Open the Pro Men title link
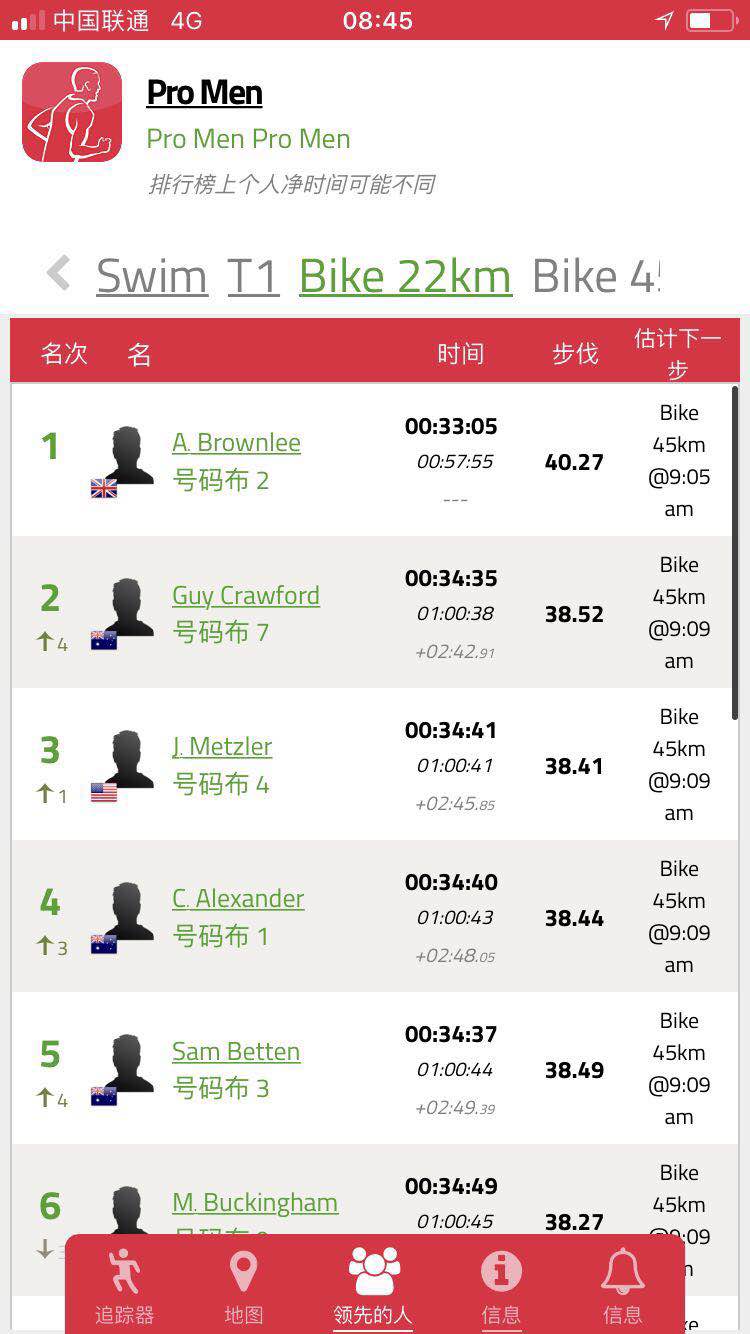 tap(204, 93)
